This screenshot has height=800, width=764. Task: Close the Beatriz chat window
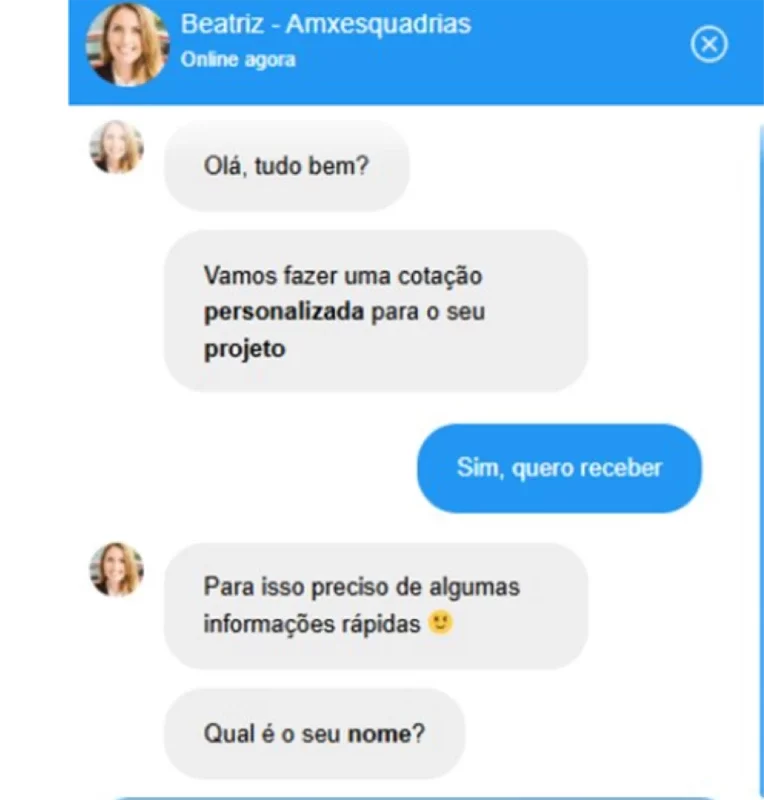(x=709, y=44)
